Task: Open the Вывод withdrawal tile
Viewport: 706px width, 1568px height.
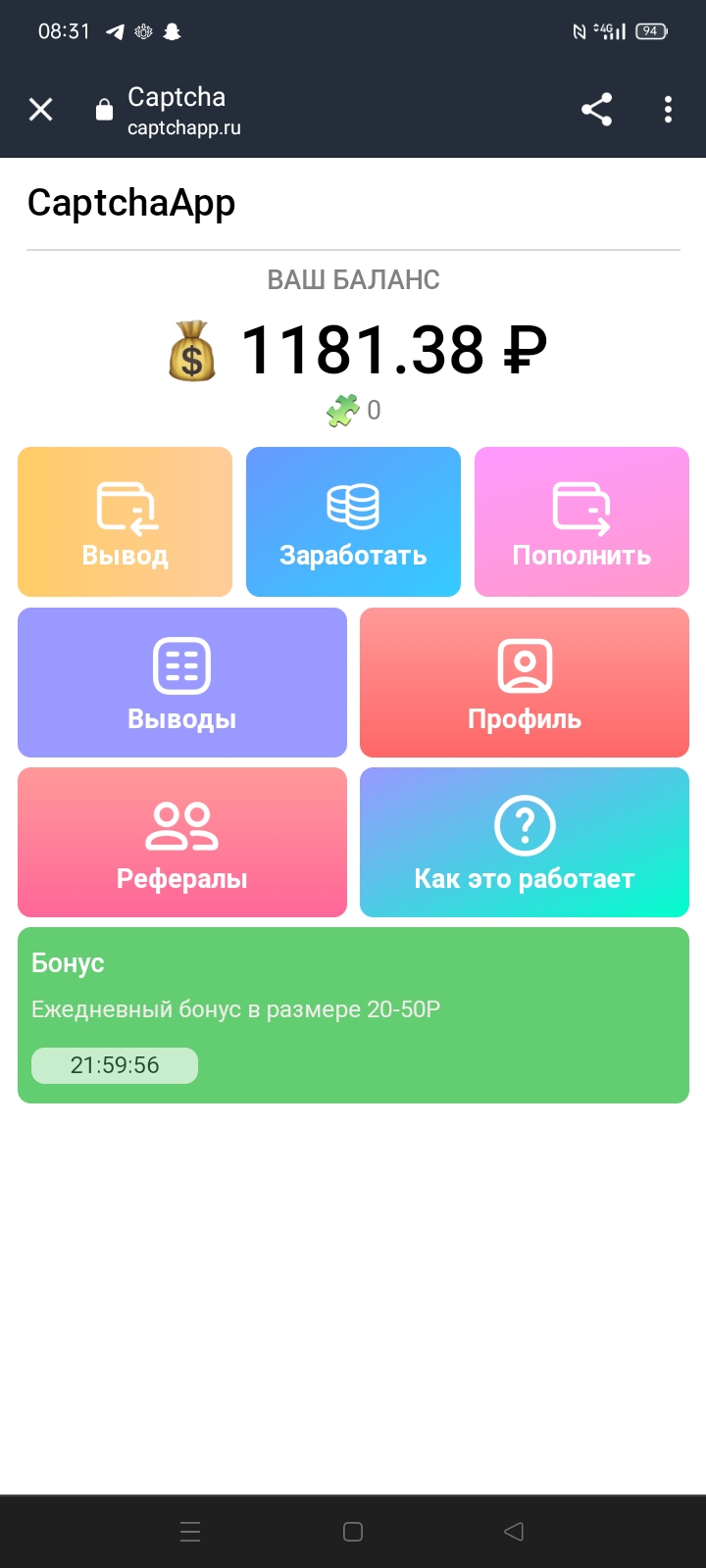Action: click(125, 521)
